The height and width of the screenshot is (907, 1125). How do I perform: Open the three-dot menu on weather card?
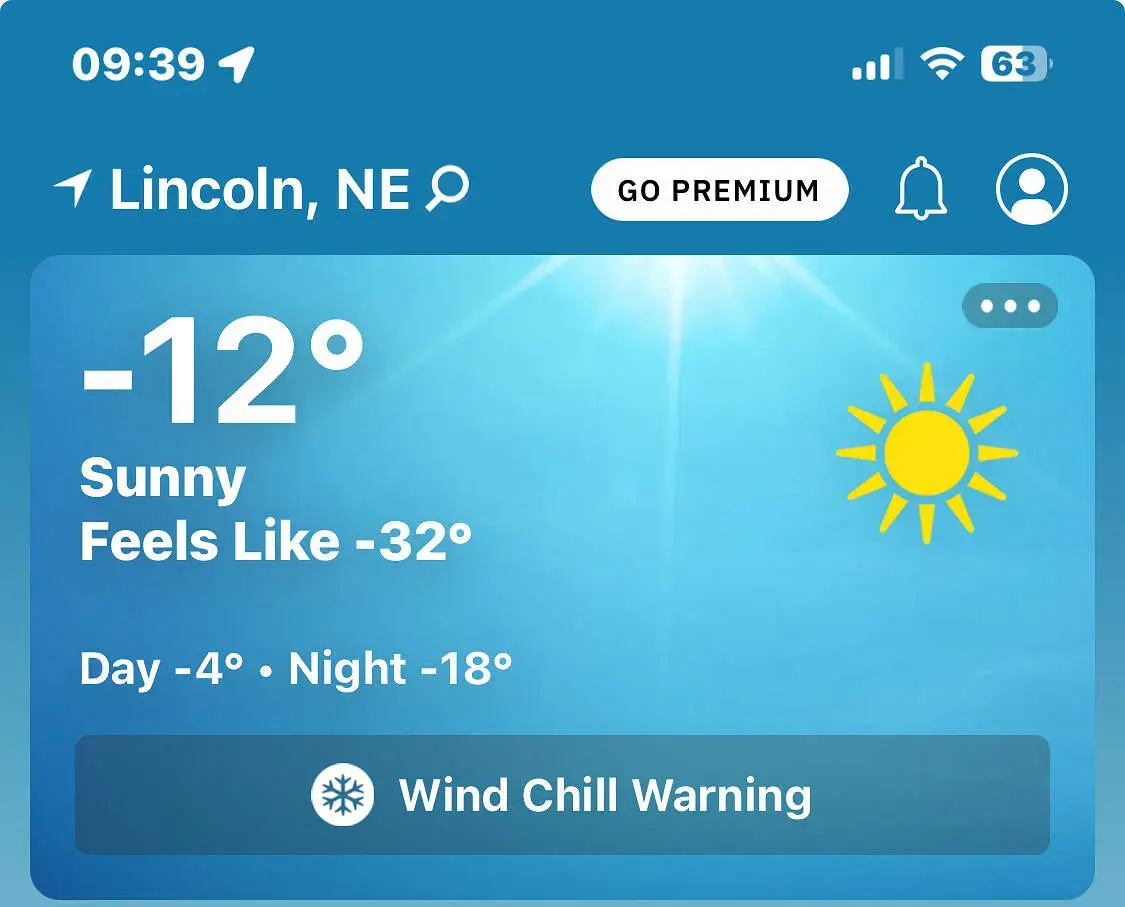click(x=1009, y=306)
